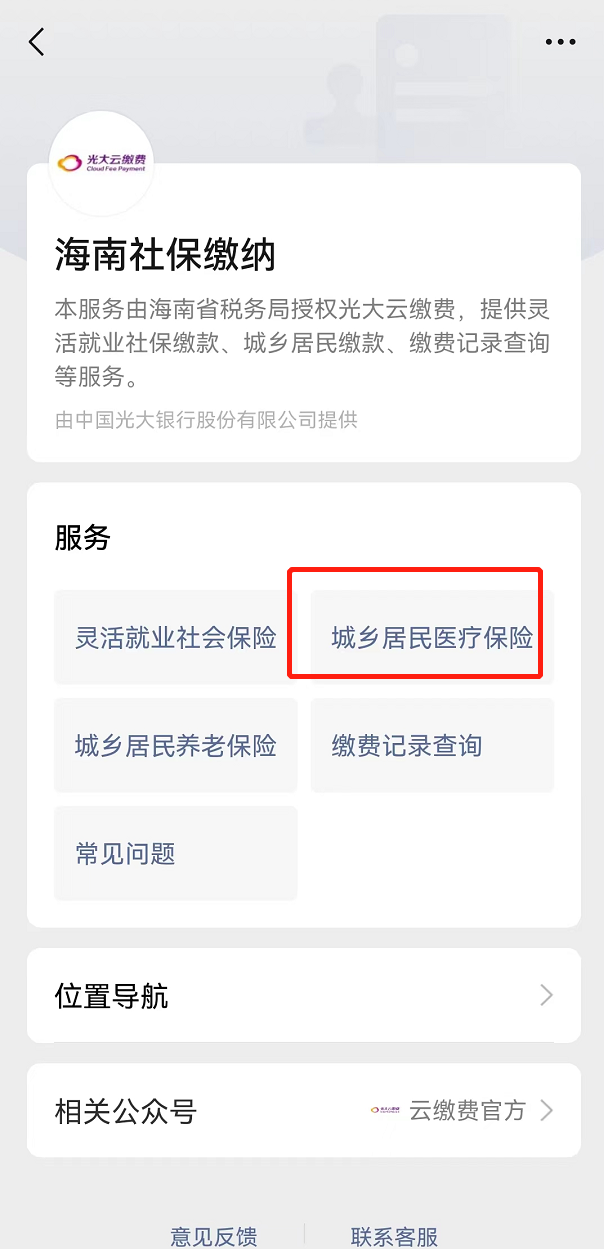View 常见问题

(176, 854)
